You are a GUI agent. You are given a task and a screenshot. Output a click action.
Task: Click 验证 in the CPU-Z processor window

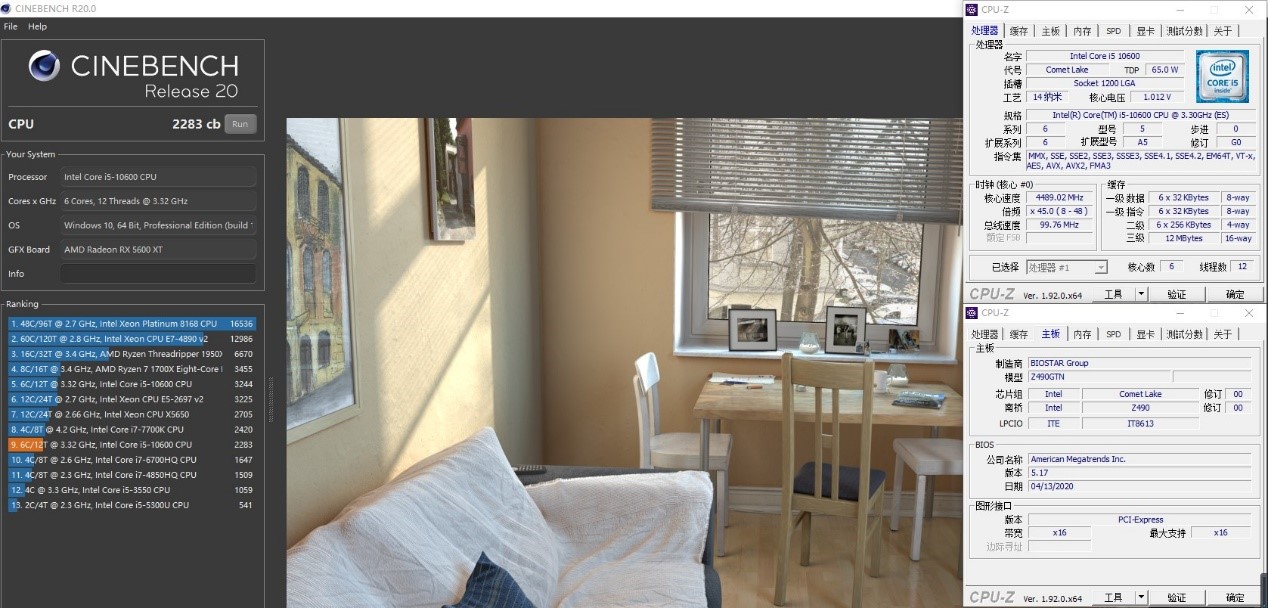(x=1176, y=294)
